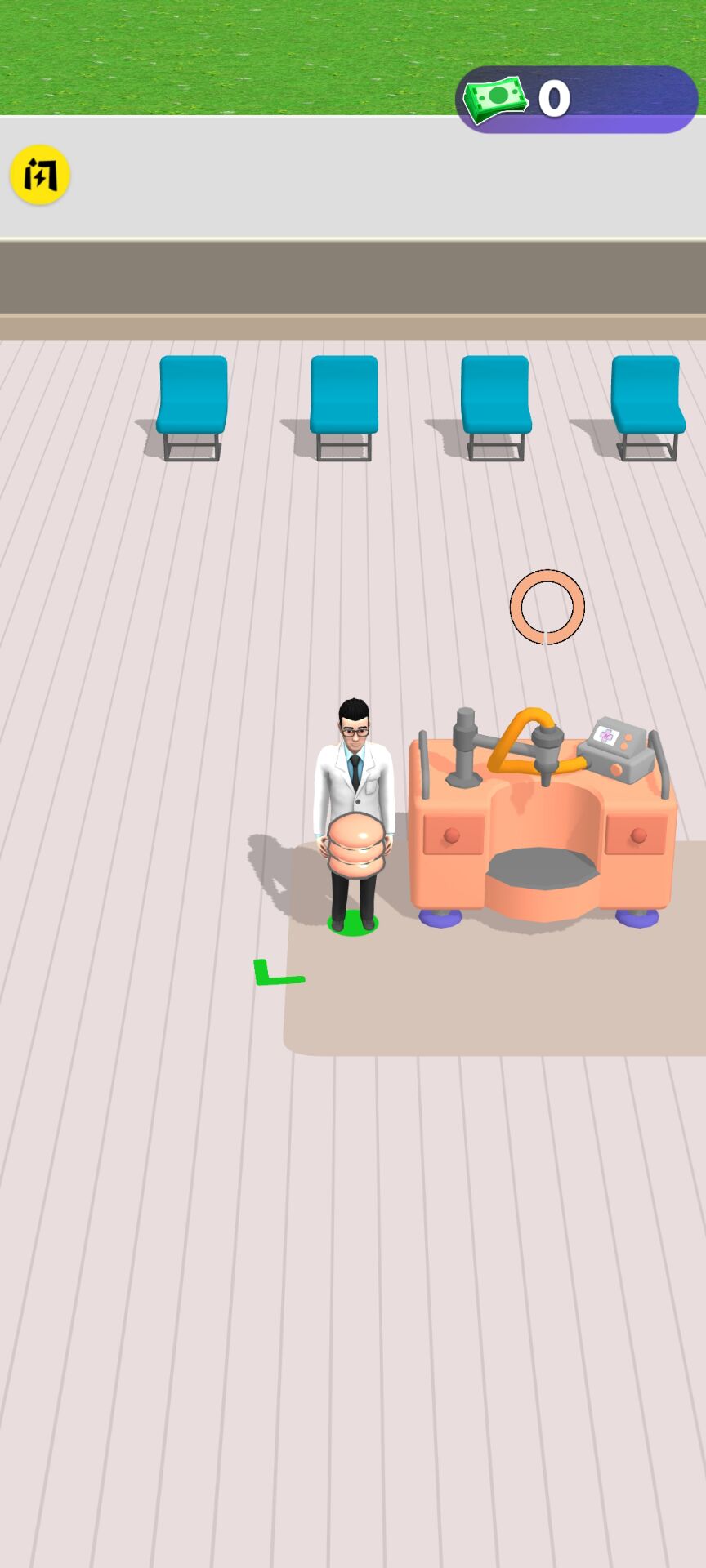The width and height of the screenshot is (706, 1568).
Task: Tap the yellow lightning flash icon
Action: coord(39,175)
